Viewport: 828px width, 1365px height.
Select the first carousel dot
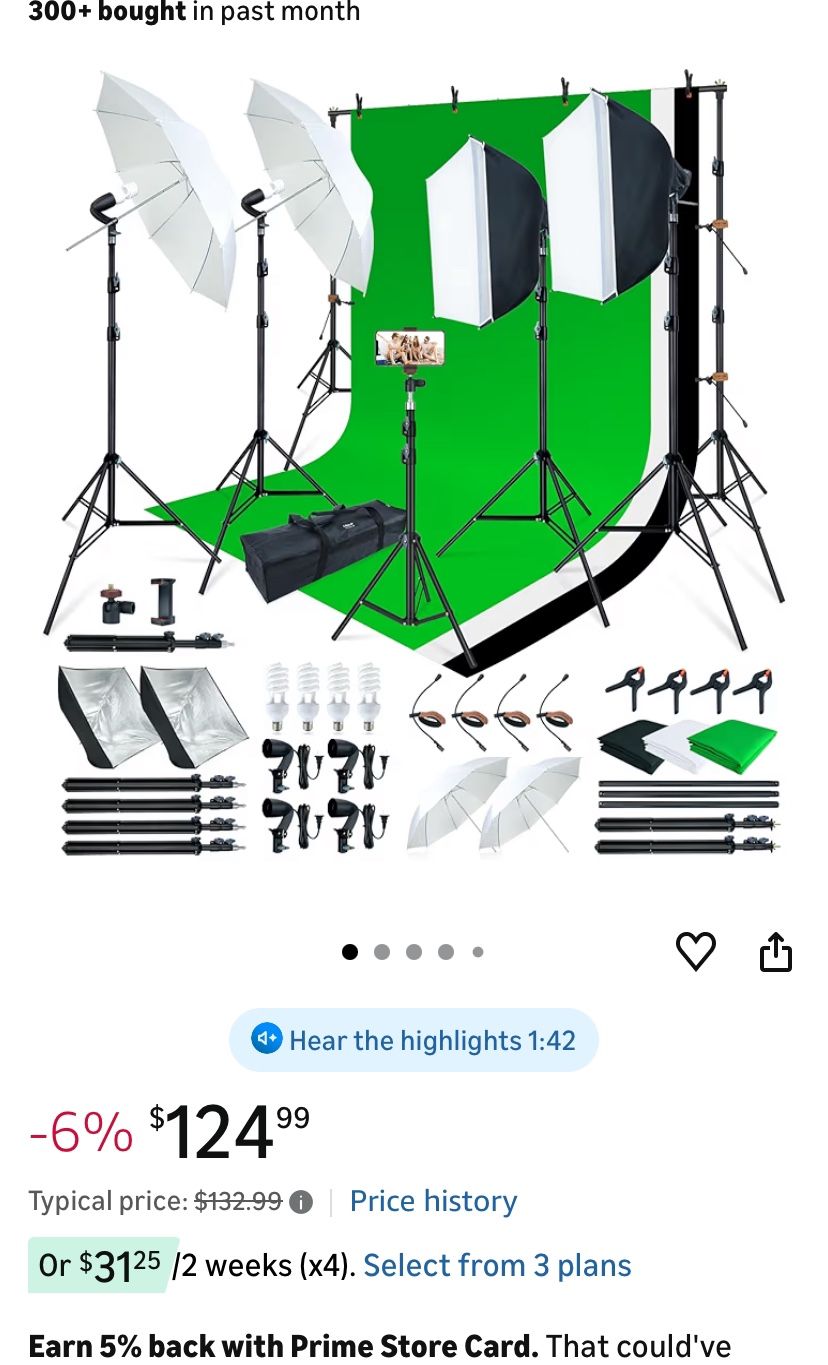(x=349, y=952)
